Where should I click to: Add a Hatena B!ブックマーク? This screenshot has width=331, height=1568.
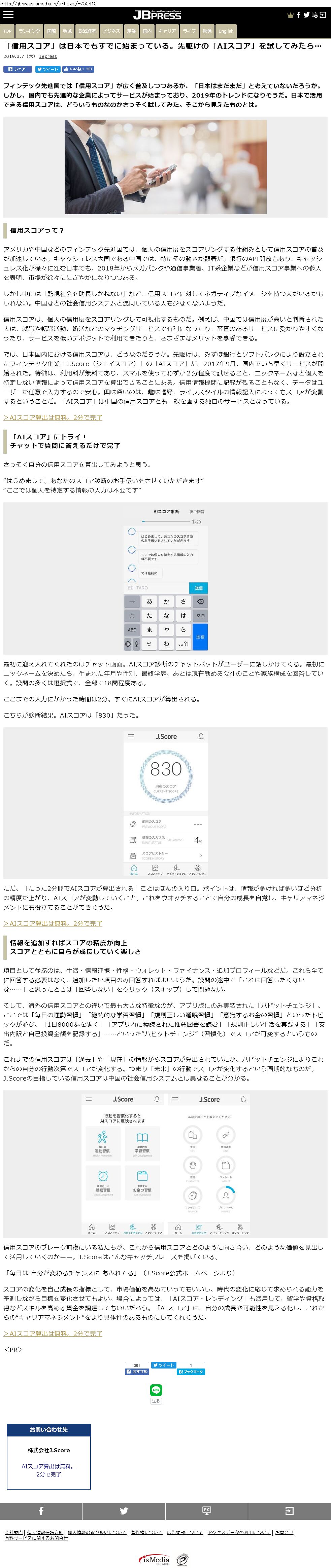191,1372
